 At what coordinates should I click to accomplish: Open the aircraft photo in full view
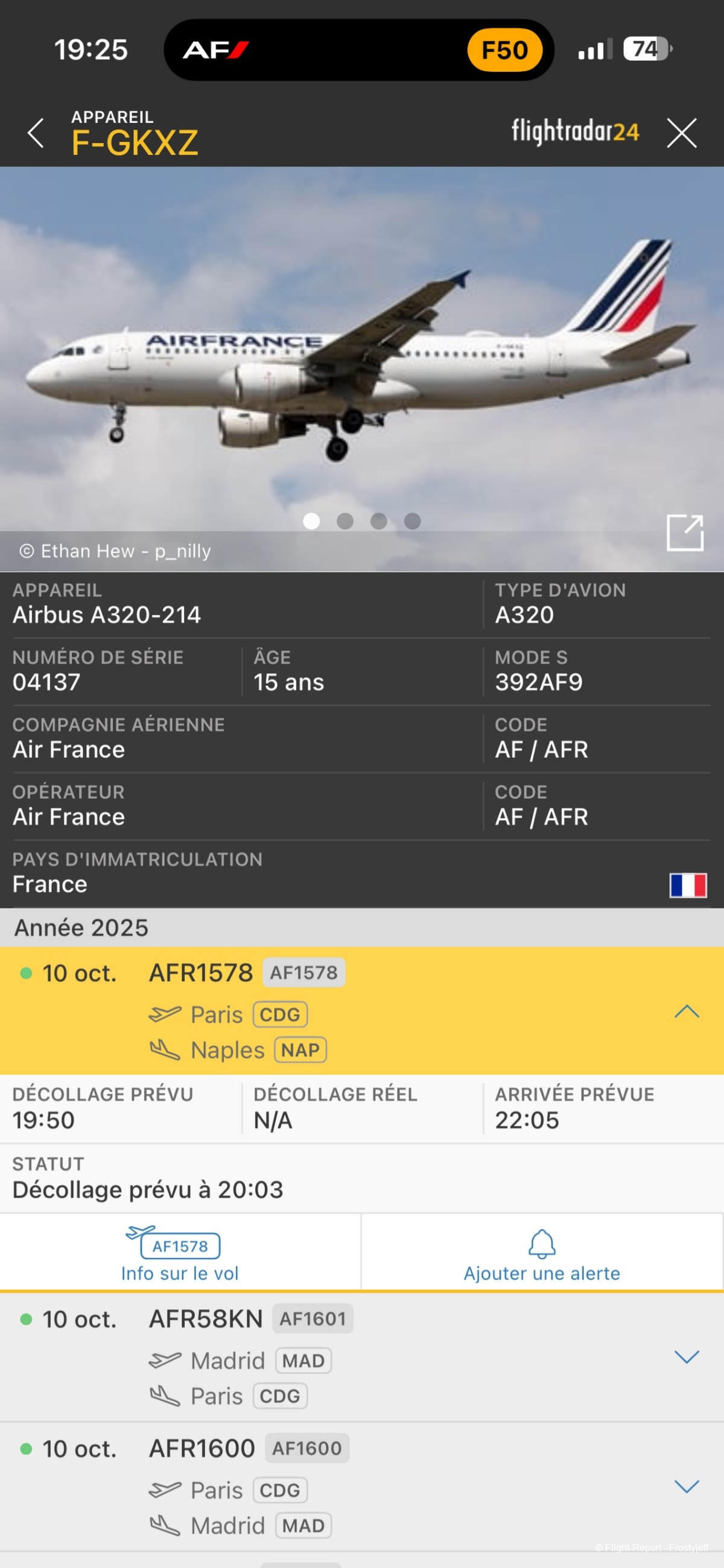tap(685, 532)
